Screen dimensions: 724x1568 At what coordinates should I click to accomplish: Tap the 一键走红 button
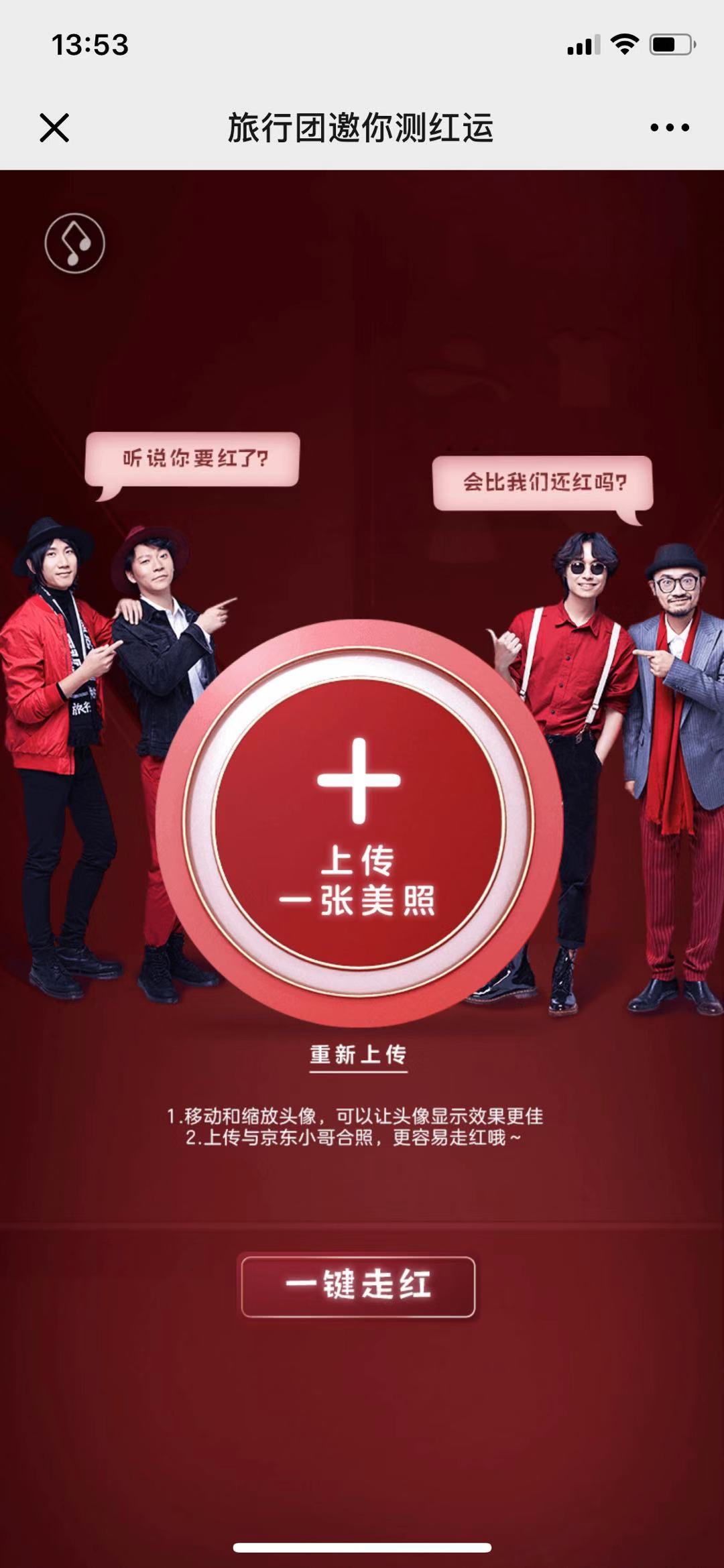click(359, 1286)
